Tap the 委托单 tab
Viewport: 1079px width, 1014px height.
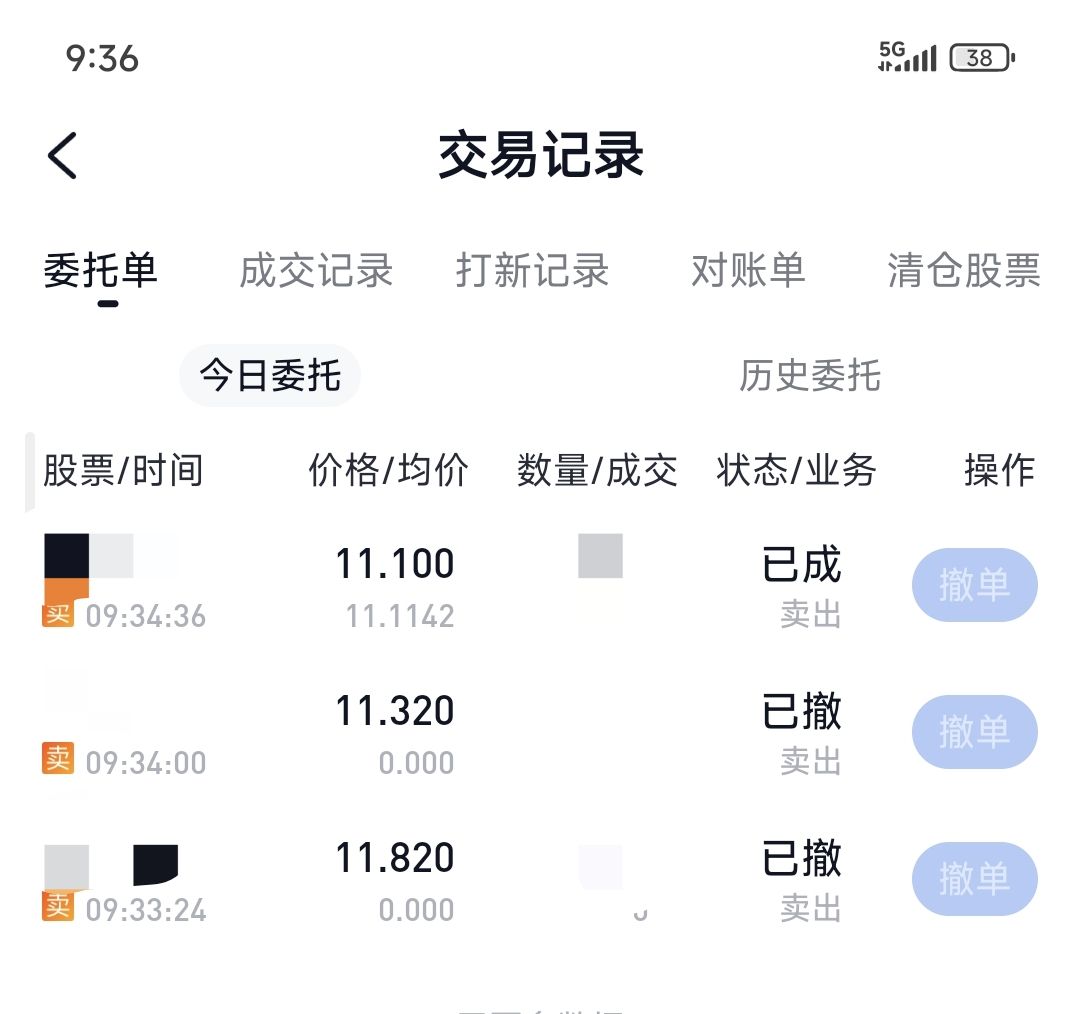click(x=100, y=270)
